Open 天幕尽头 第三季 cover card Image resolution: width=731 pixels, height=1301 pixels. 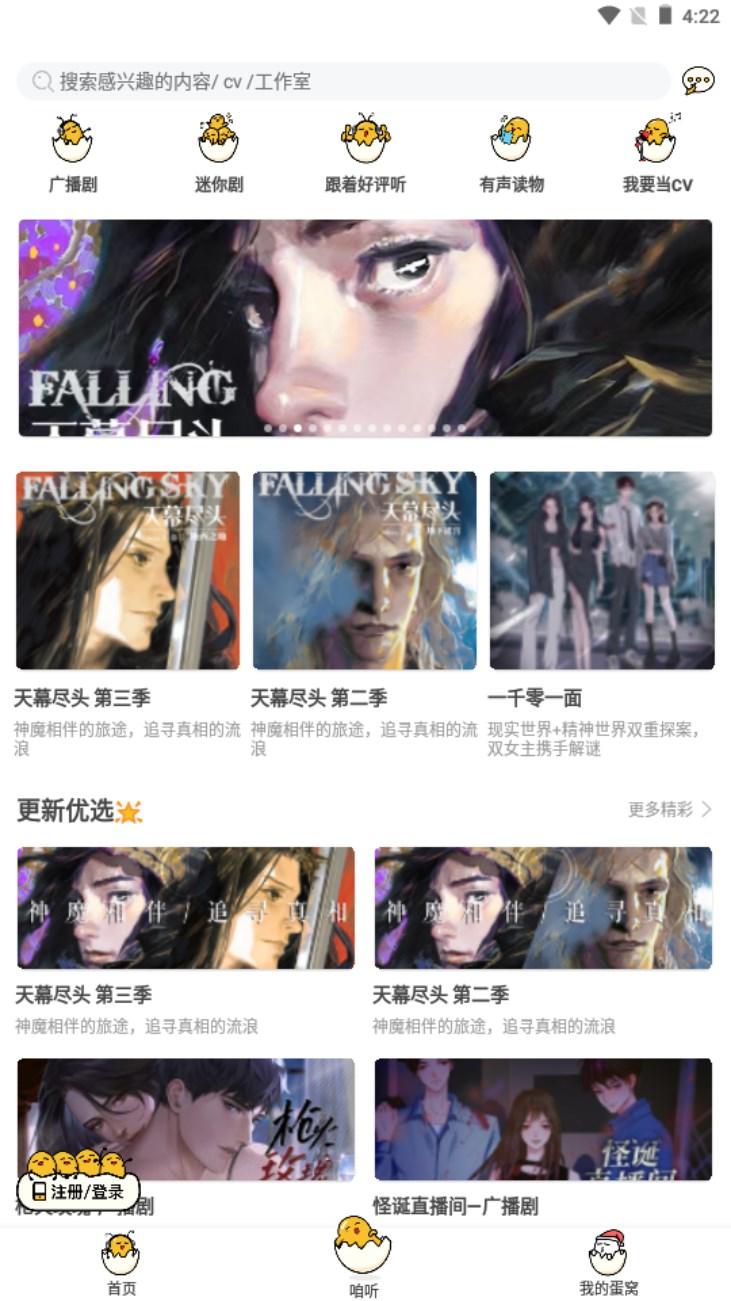click(x=128, y=570)
